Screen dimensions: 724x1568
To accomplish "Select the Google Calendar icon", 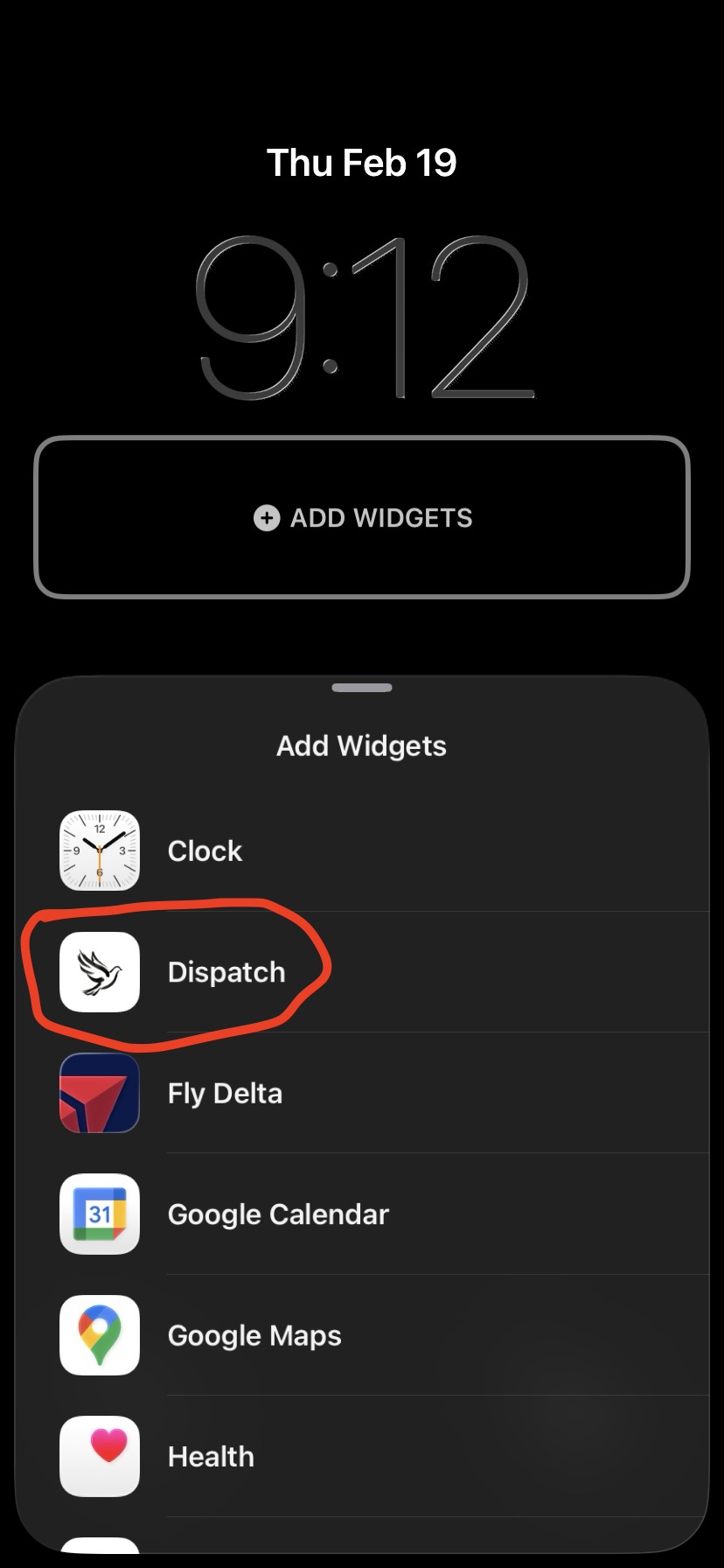I will point(99,1214).
